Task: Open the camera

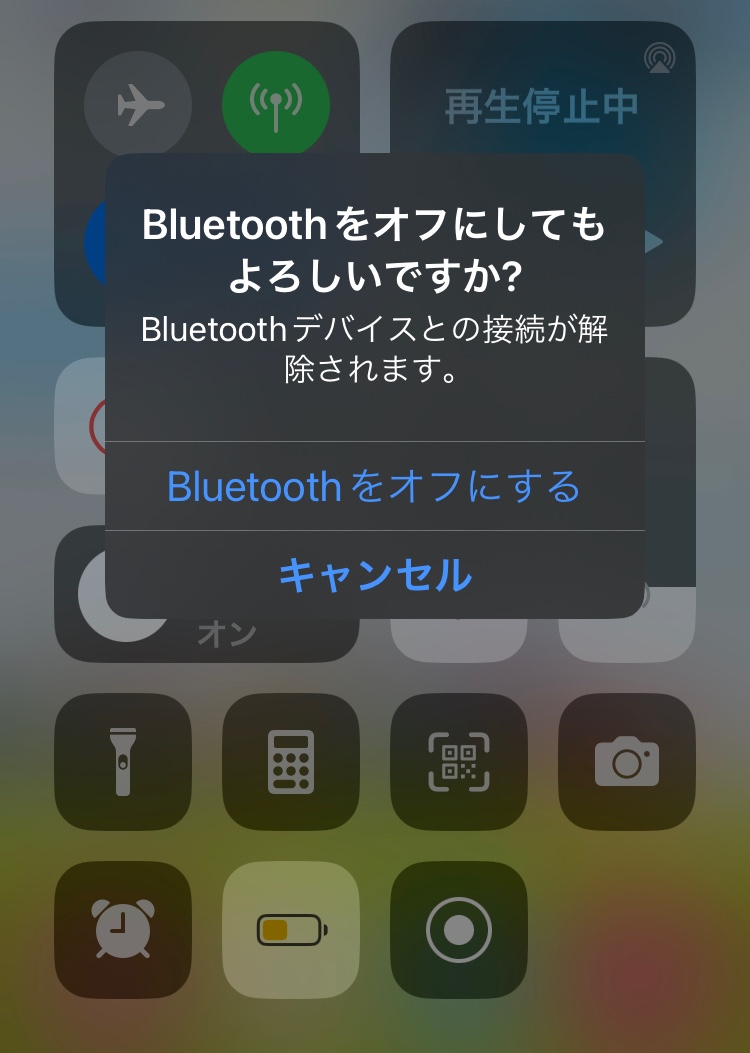Action: [627, 761]
